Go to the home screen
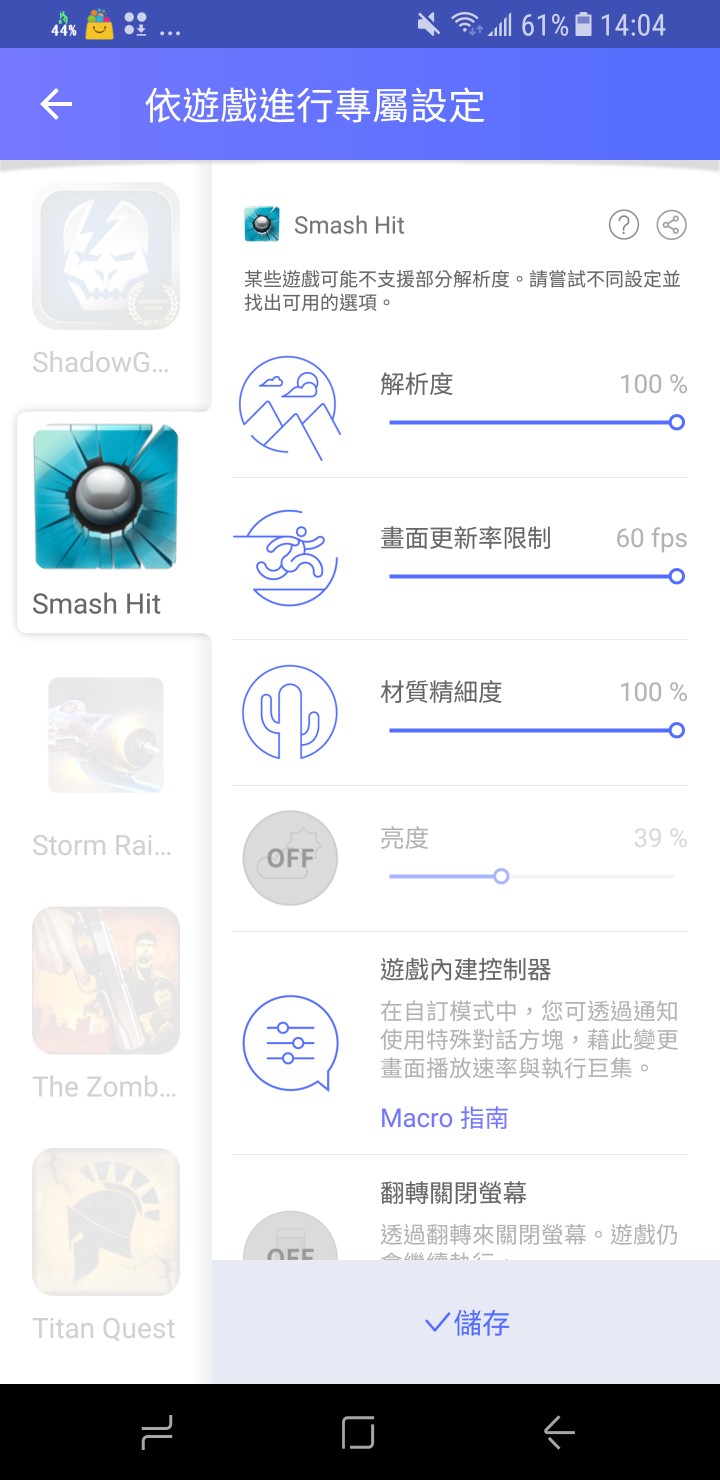The height and width of the screenshot is (1480, 720). point(358,1433)
